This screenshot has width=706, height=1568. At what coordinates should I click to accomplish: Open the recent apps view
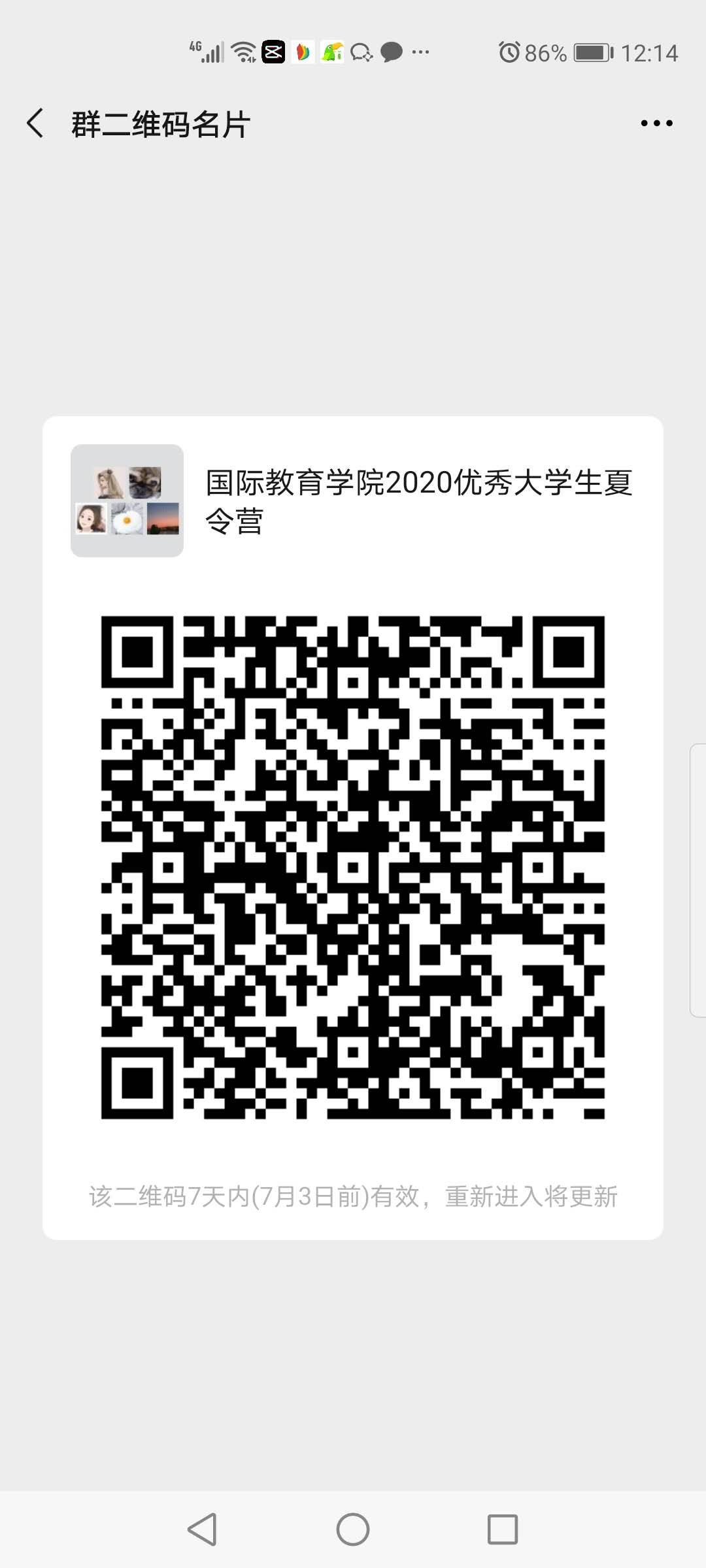(503, 1529)
